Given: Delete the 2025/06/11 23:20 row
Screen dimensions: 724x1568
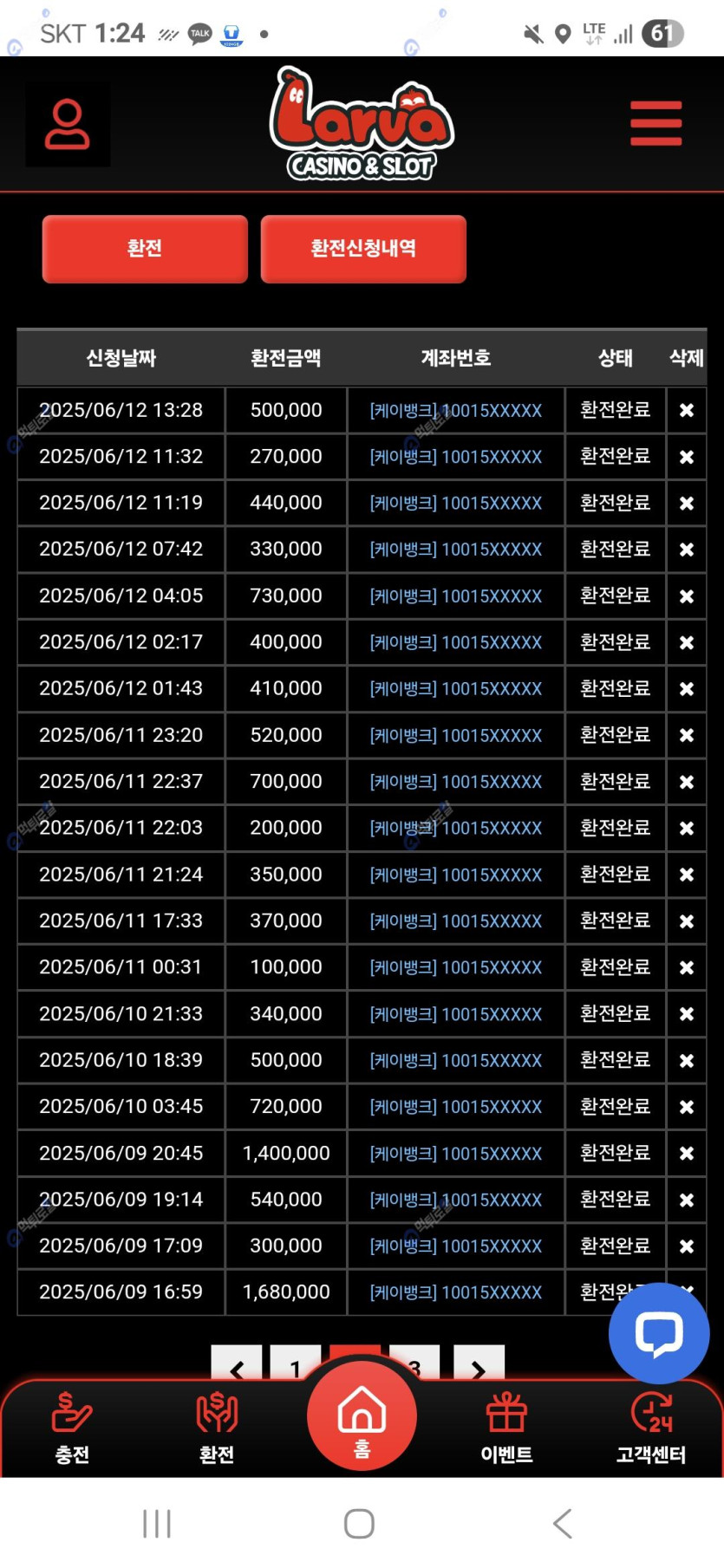Looking at the screenshot, I should point(686,735).
